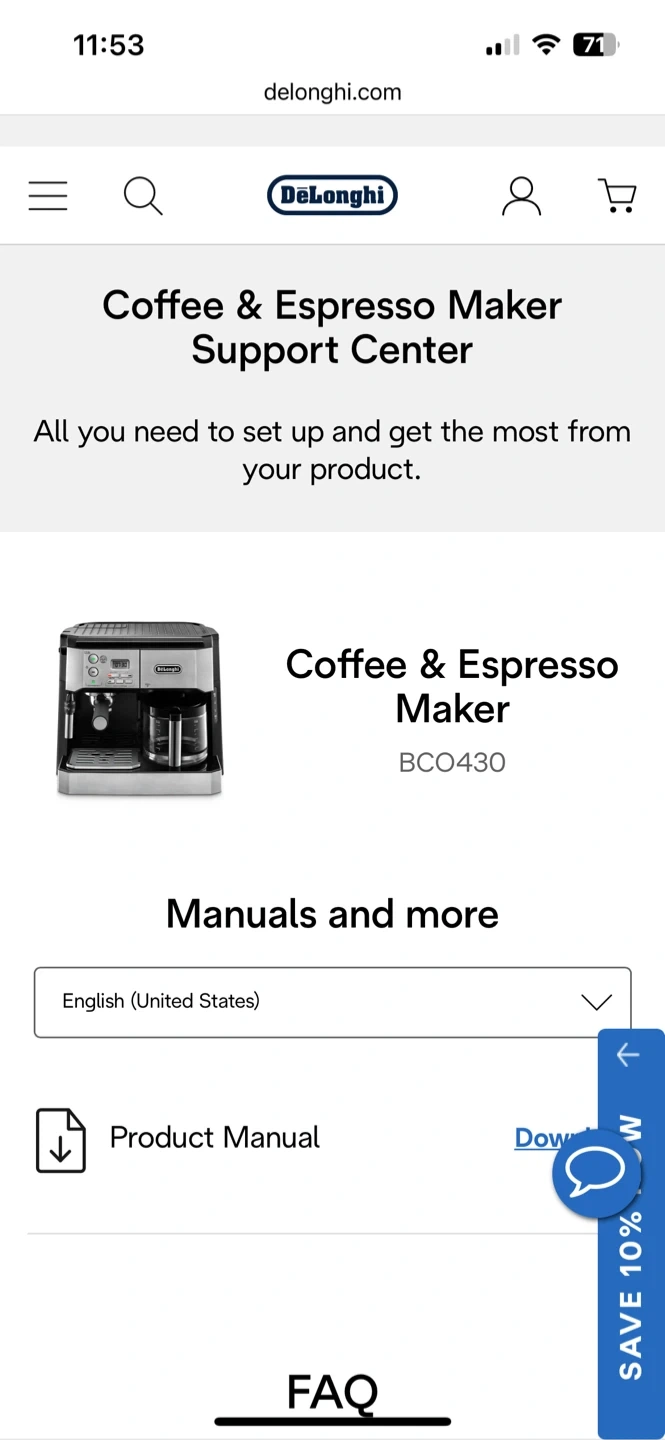Open the account profile icon
Viewport: 665px width, 1440px height.
pos(521,196)
